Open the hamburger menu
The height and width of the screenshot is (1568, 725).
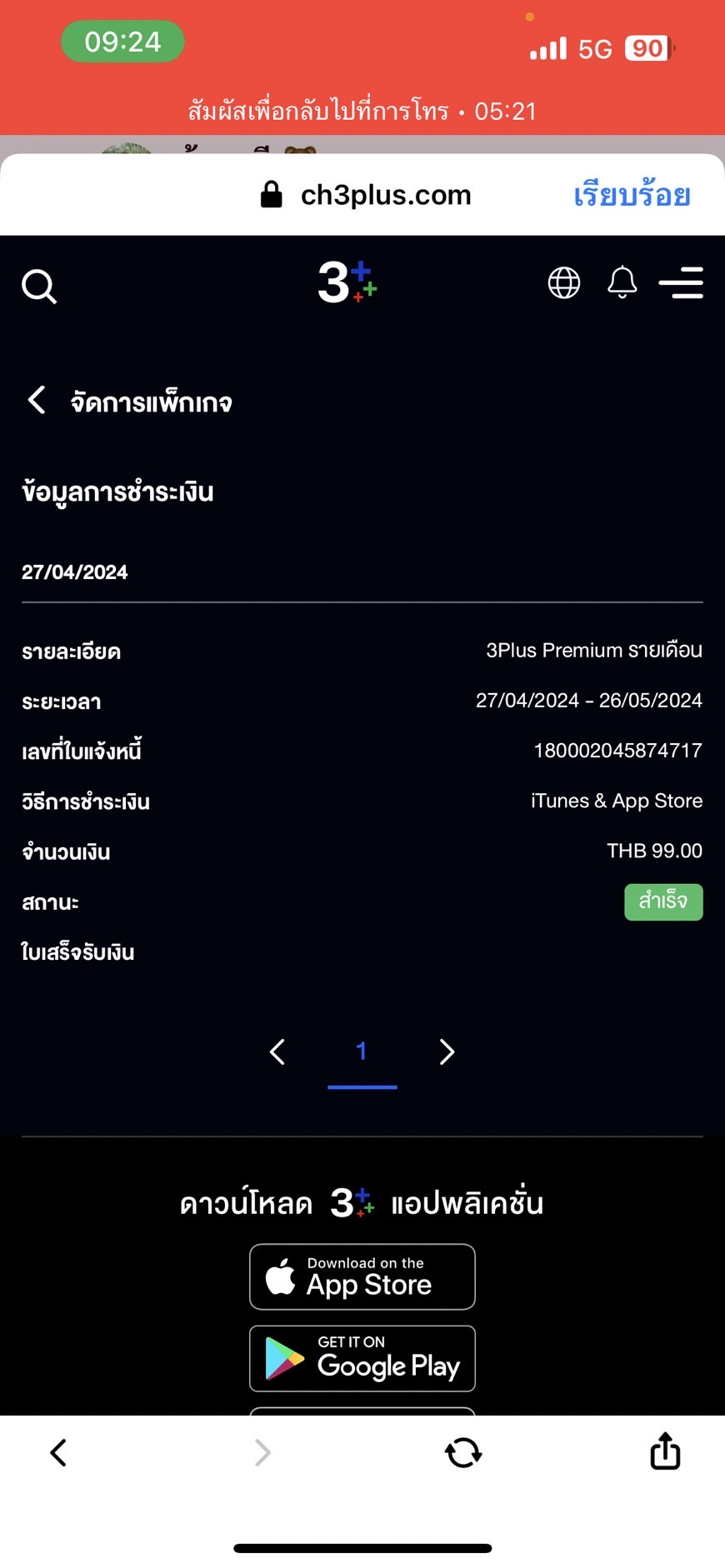click(x=681, y=282)
